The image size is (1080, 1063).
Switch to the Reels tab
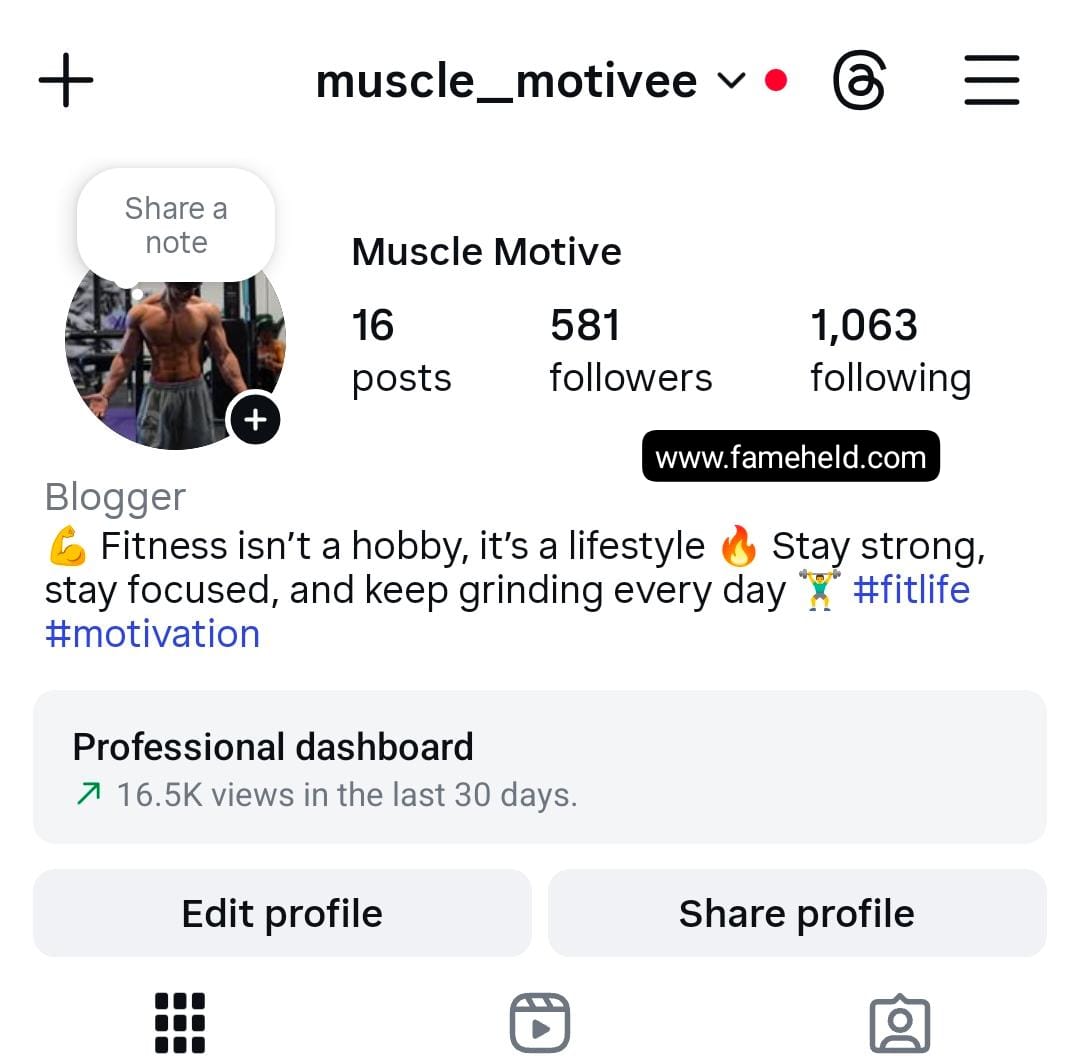[540, 1022]
